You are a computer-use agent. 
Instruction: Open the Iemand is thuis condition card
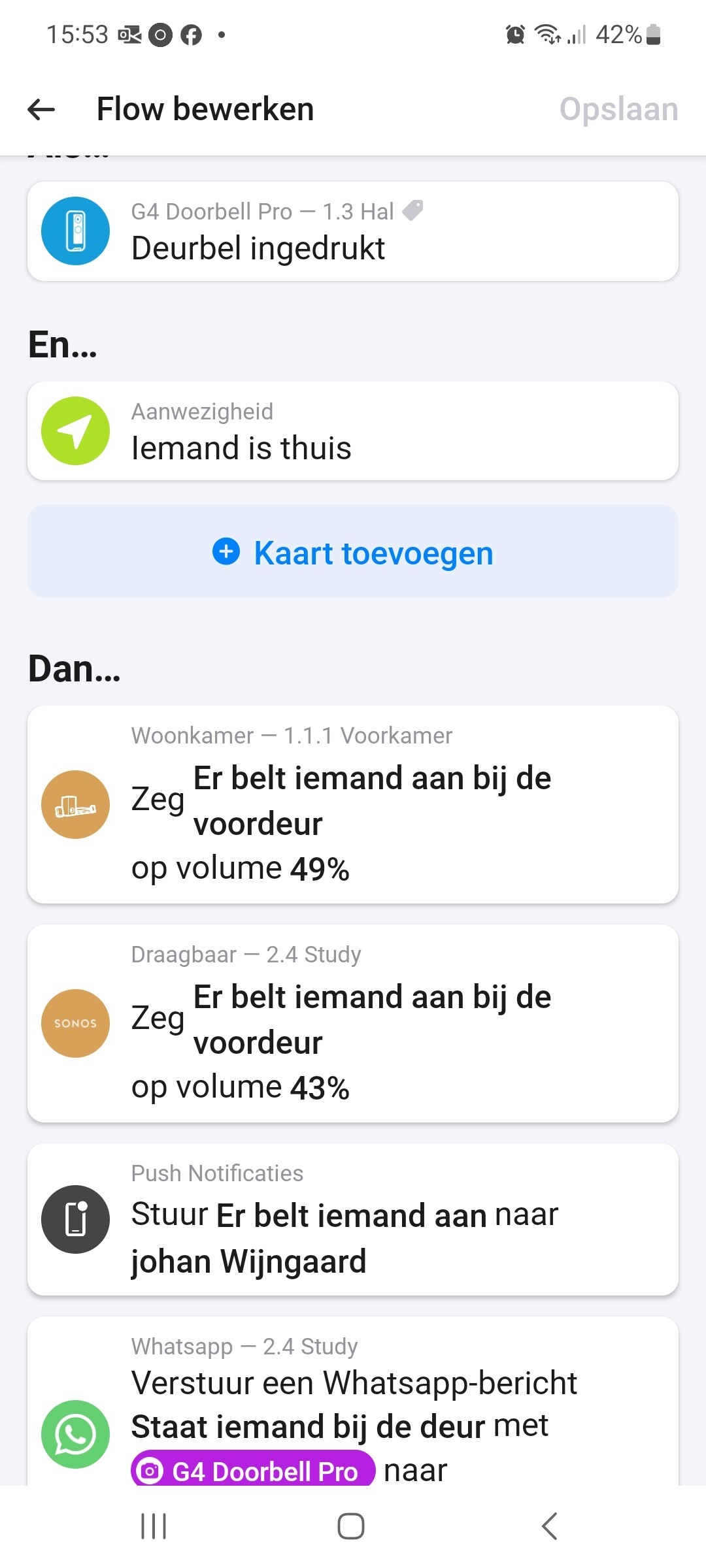pyautogui.click(x=353, y=431)
